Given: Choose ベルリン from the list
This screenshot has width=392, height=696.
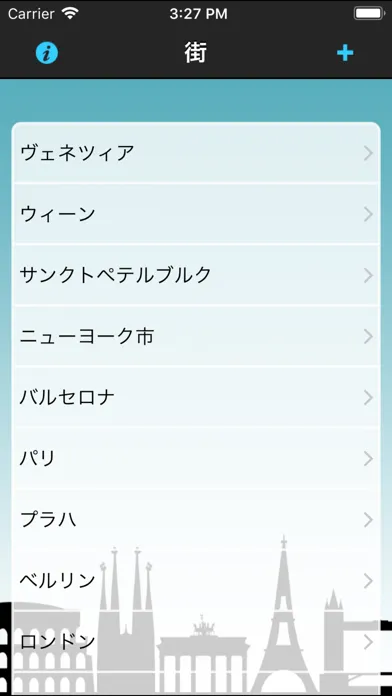Looking at the screenshot, I should click(x=196, y=581).
